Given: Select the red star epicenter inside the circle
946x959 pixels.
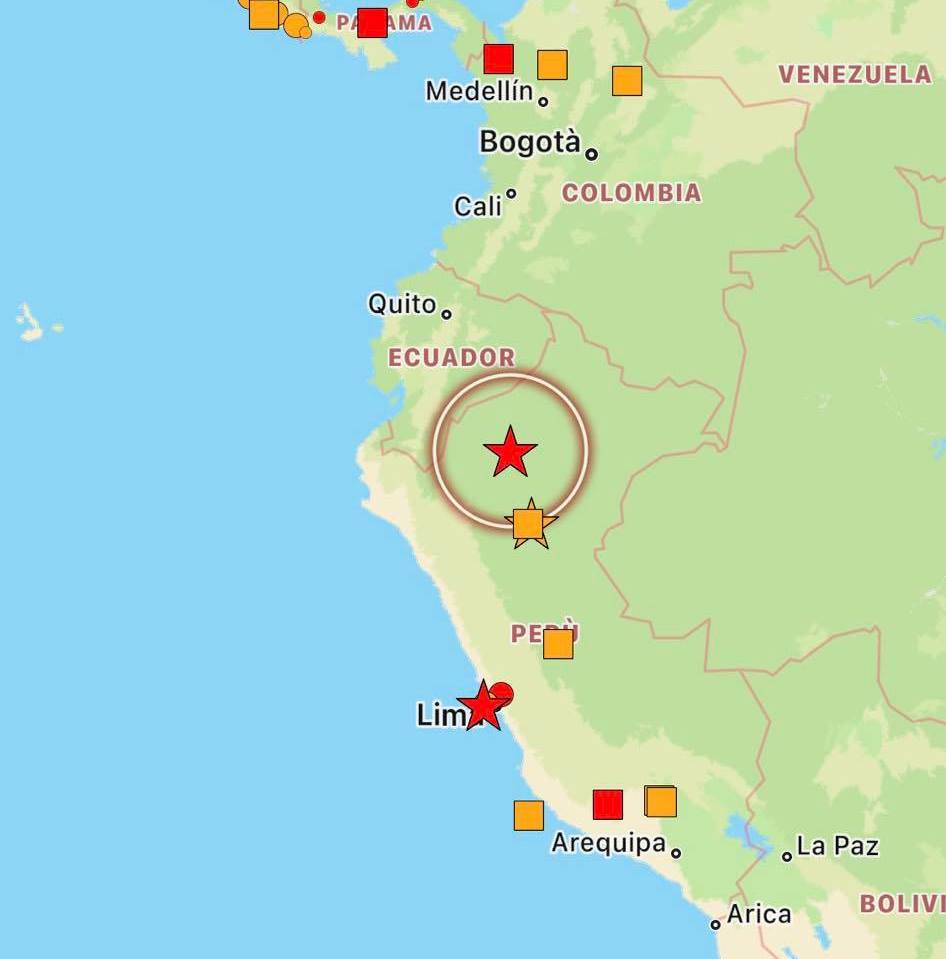Looking at the screenshot, I should click(x=510, y=452).
